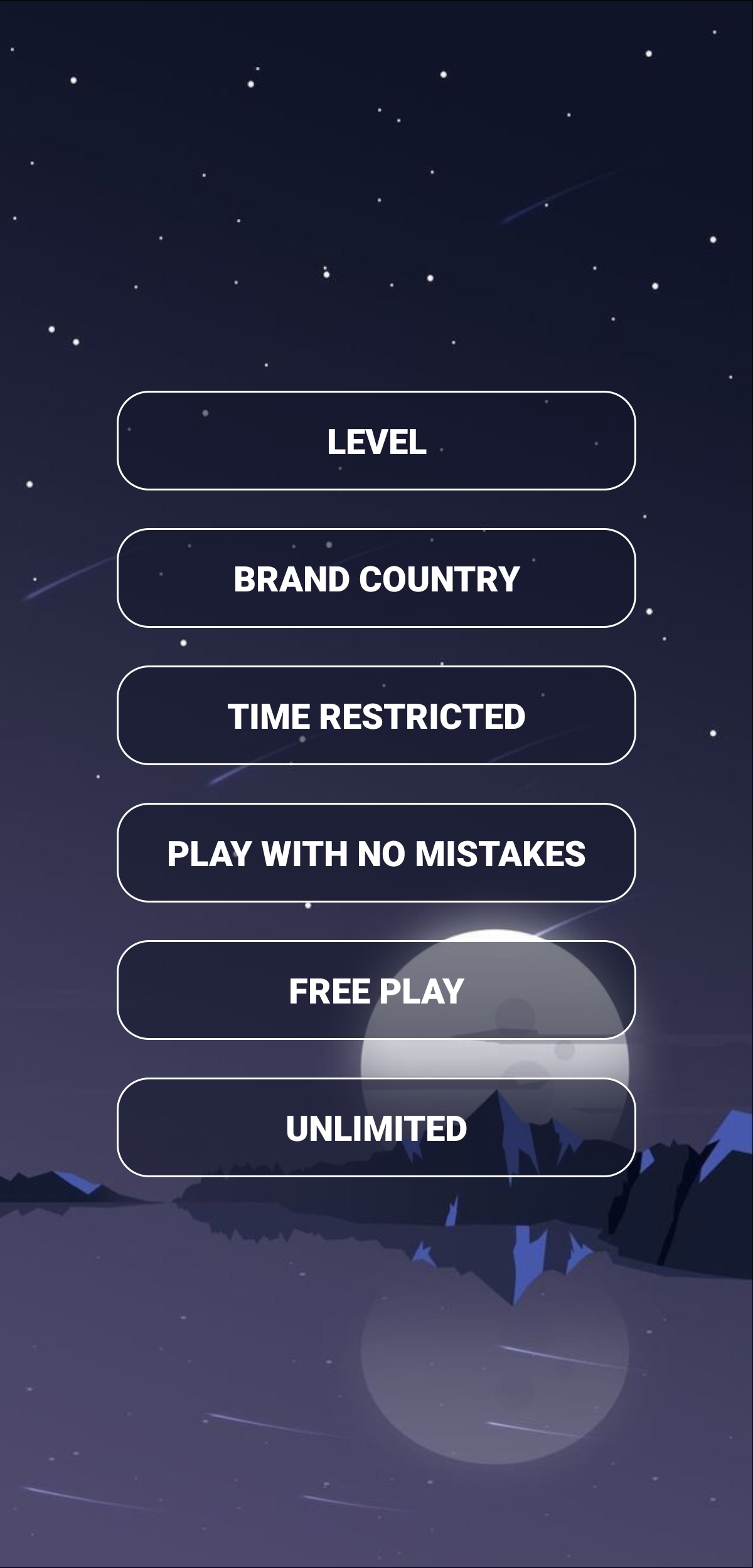The image size is (753, 1568).
Task: Start the TIME RESTRICTED mode
Action: pos(376,715)
